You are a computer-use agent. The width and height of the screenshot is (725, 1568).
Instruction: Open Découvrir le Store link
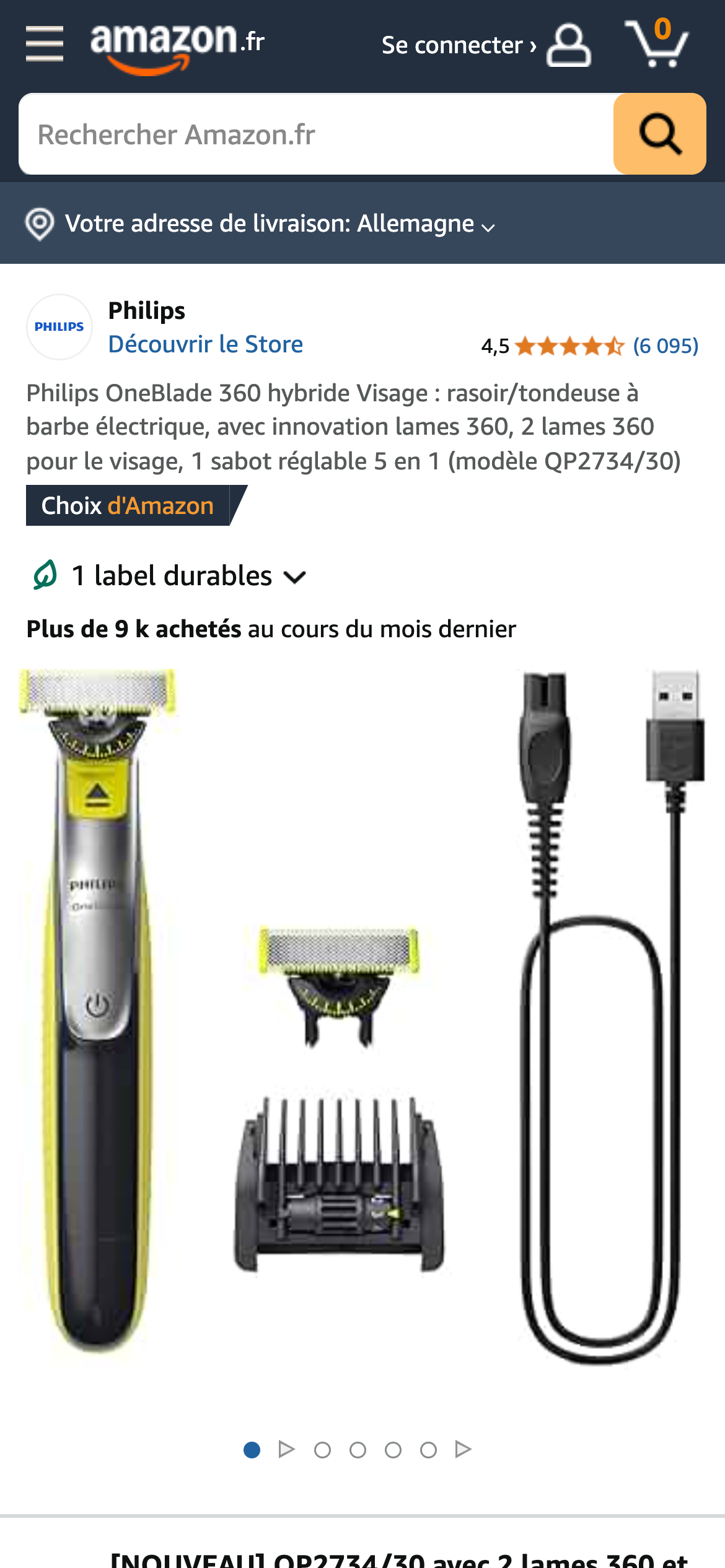point(206,344)
